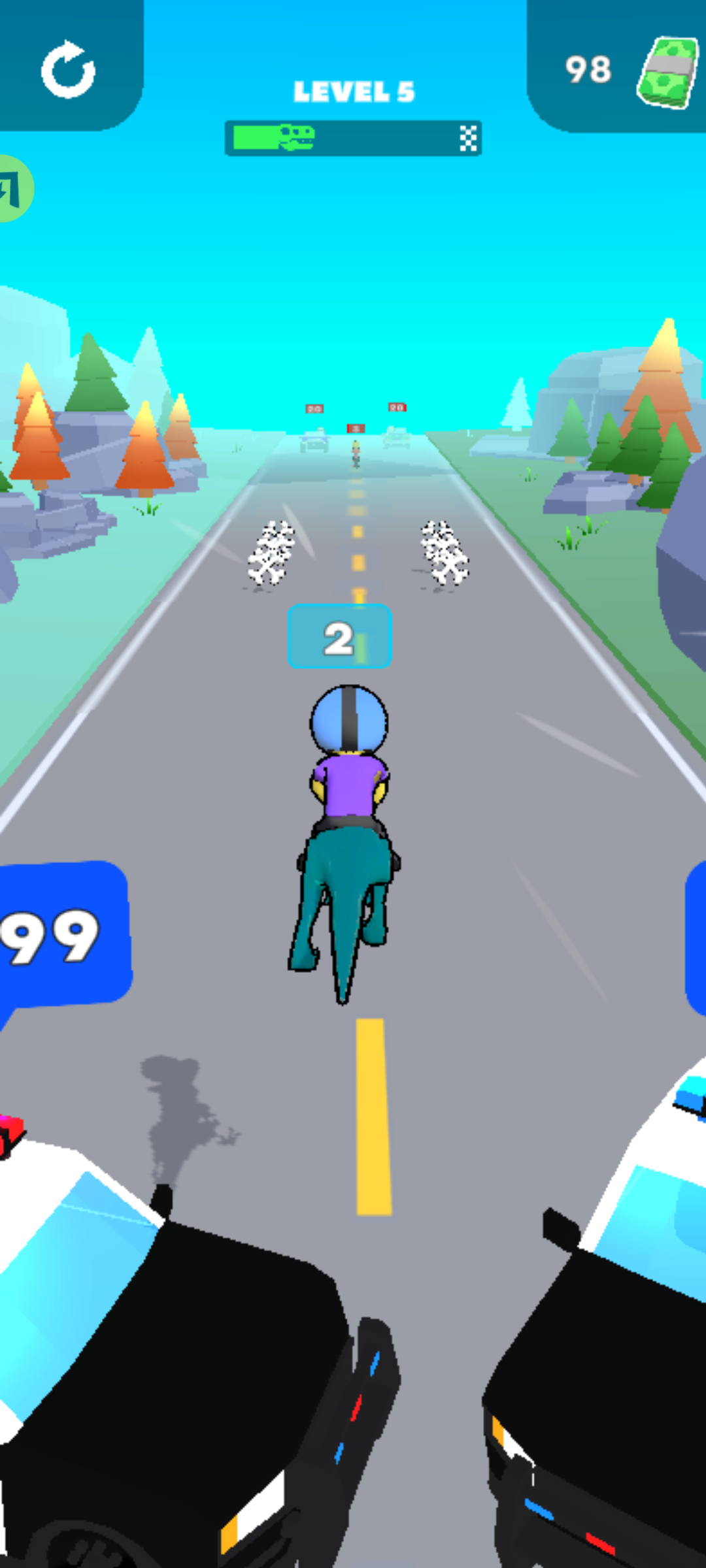Screen dimensions: 706x1568
Task: Tap the level progress bar
Action: (x=353, y=137)
